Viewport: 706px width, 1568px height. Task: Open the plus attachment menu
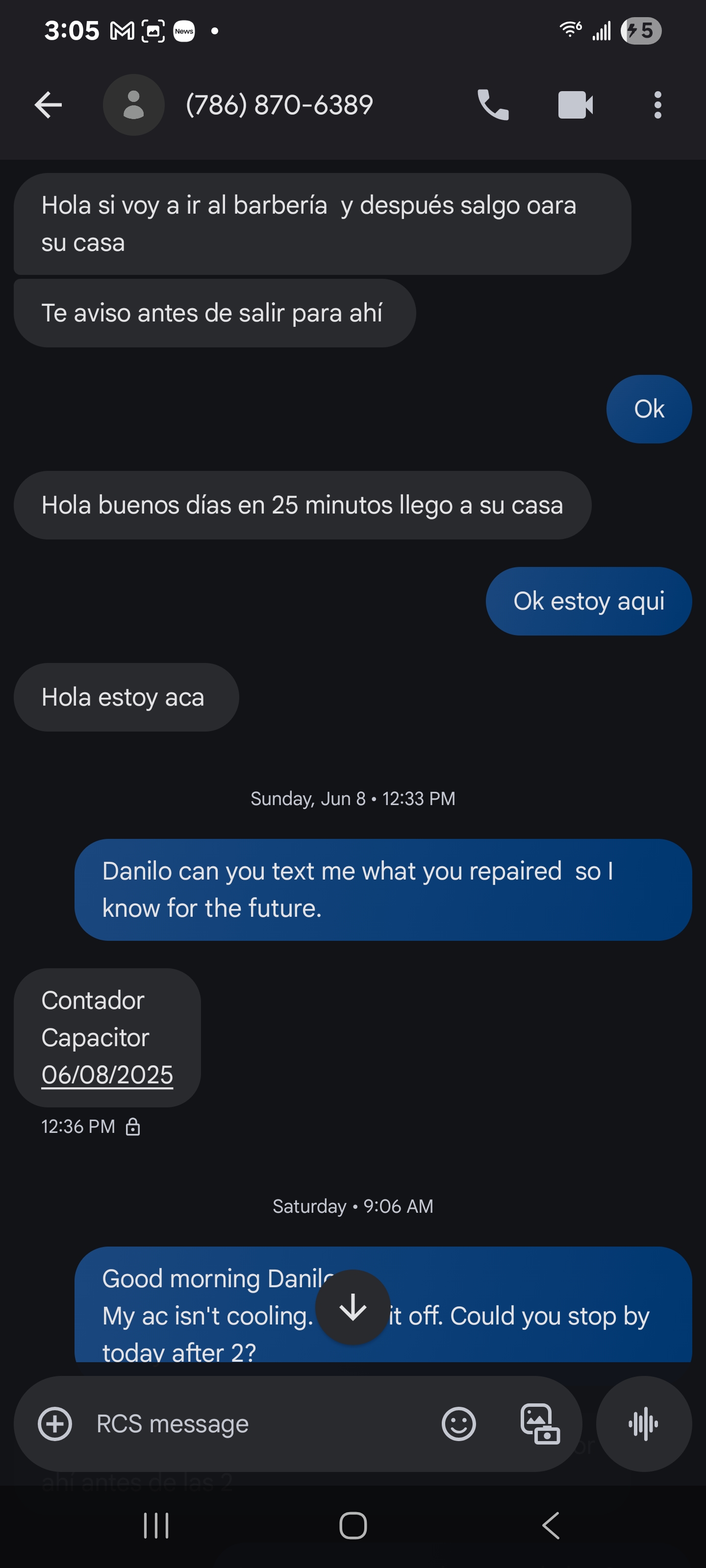(55, 1424)
